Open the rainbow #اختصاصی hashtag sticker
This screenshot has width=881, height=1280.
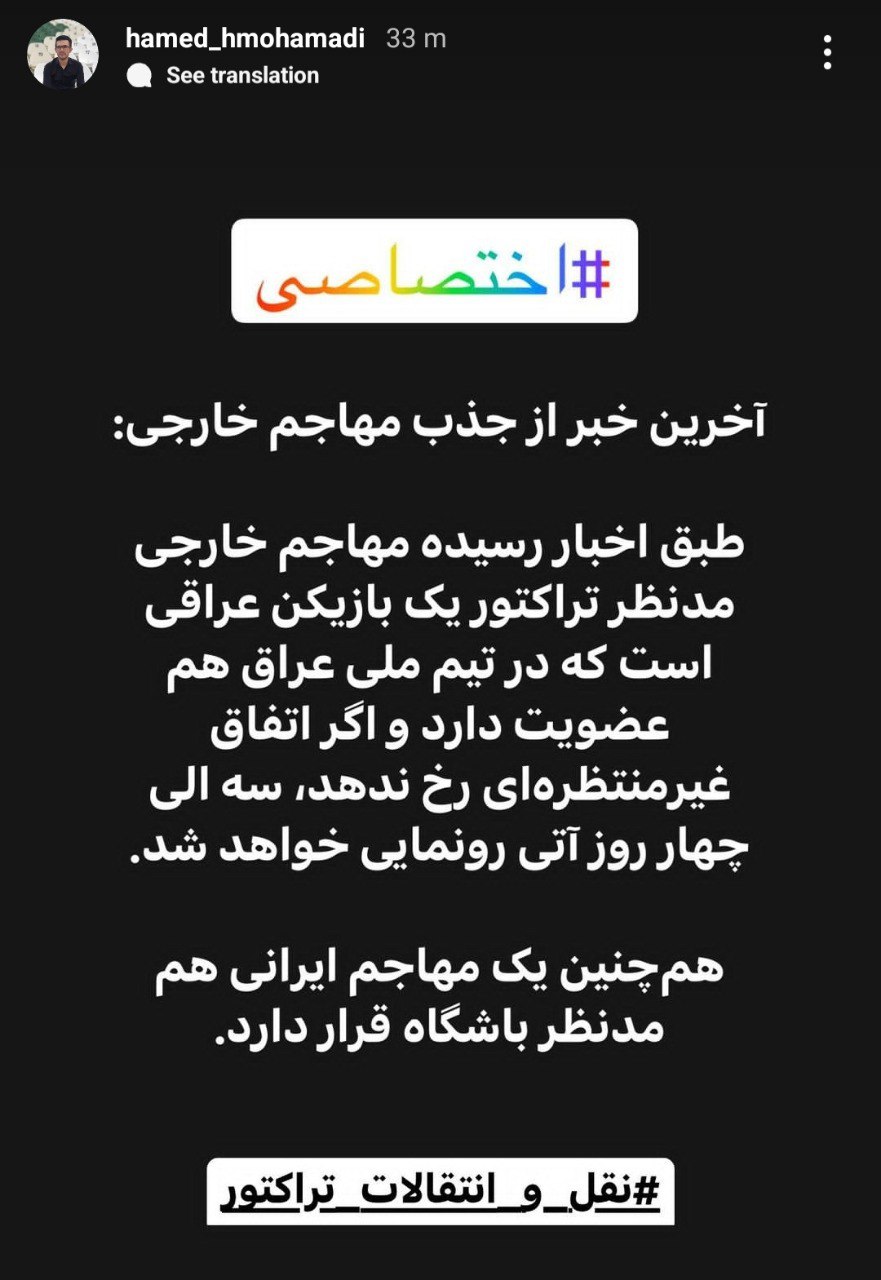[434, 271]
